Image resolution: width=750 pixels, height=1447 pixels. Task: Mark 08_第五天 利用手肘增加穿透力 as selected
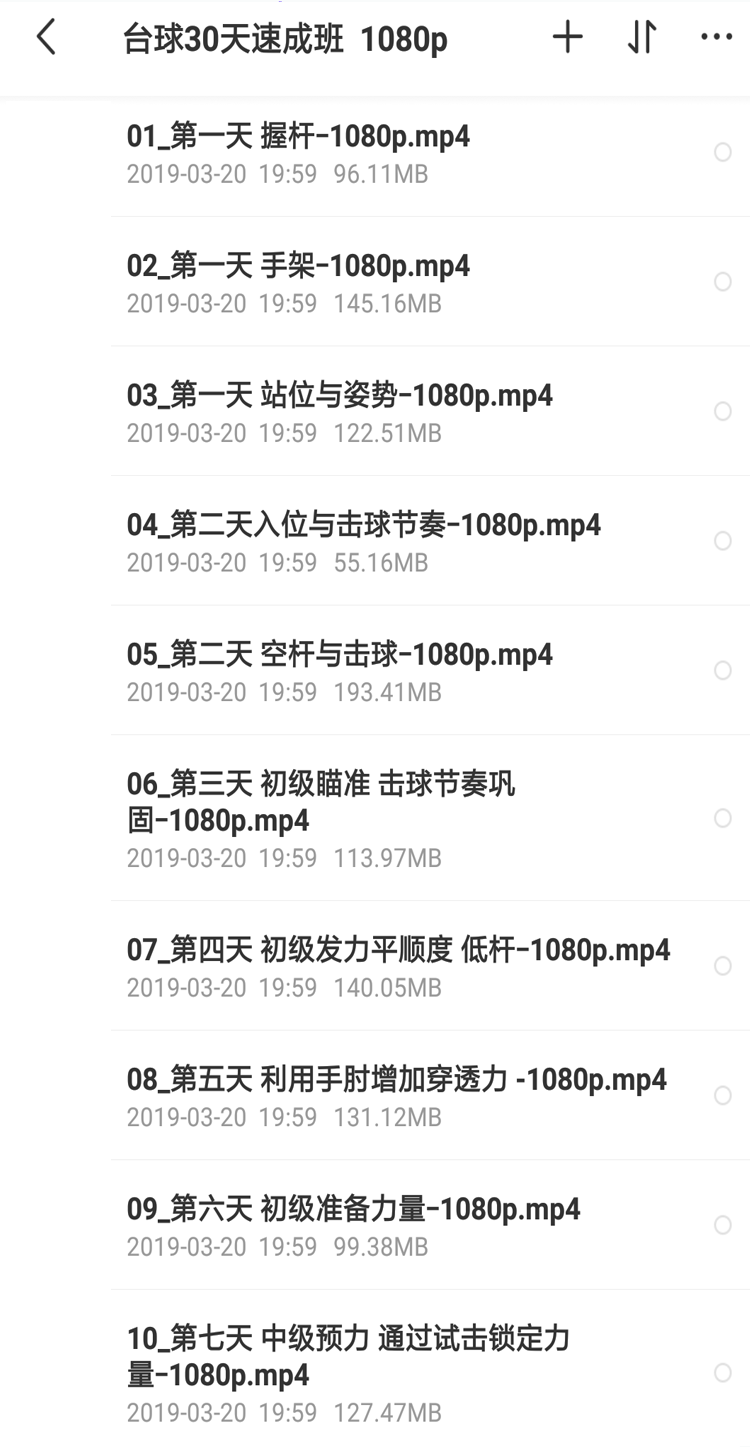(x=722, y=1096)
